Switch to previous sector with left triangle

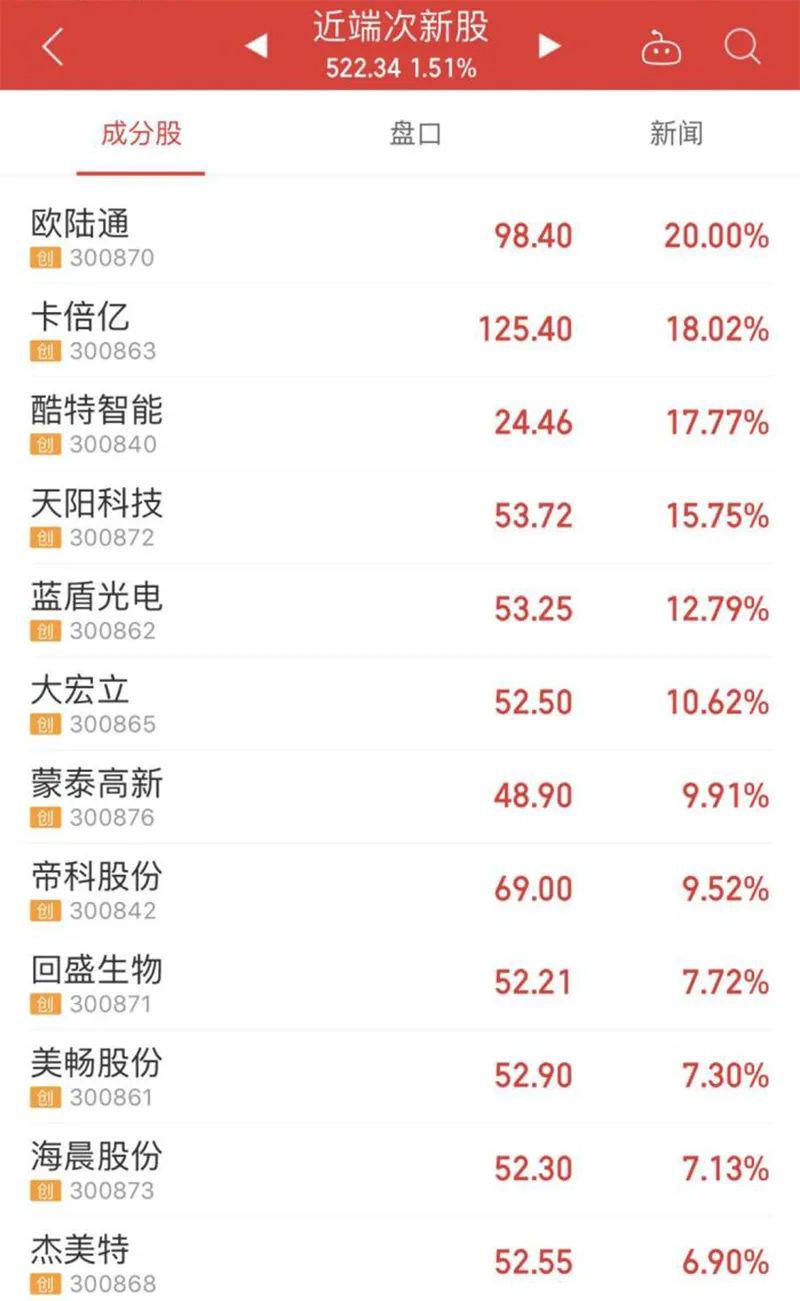click(x=256, y=46)
